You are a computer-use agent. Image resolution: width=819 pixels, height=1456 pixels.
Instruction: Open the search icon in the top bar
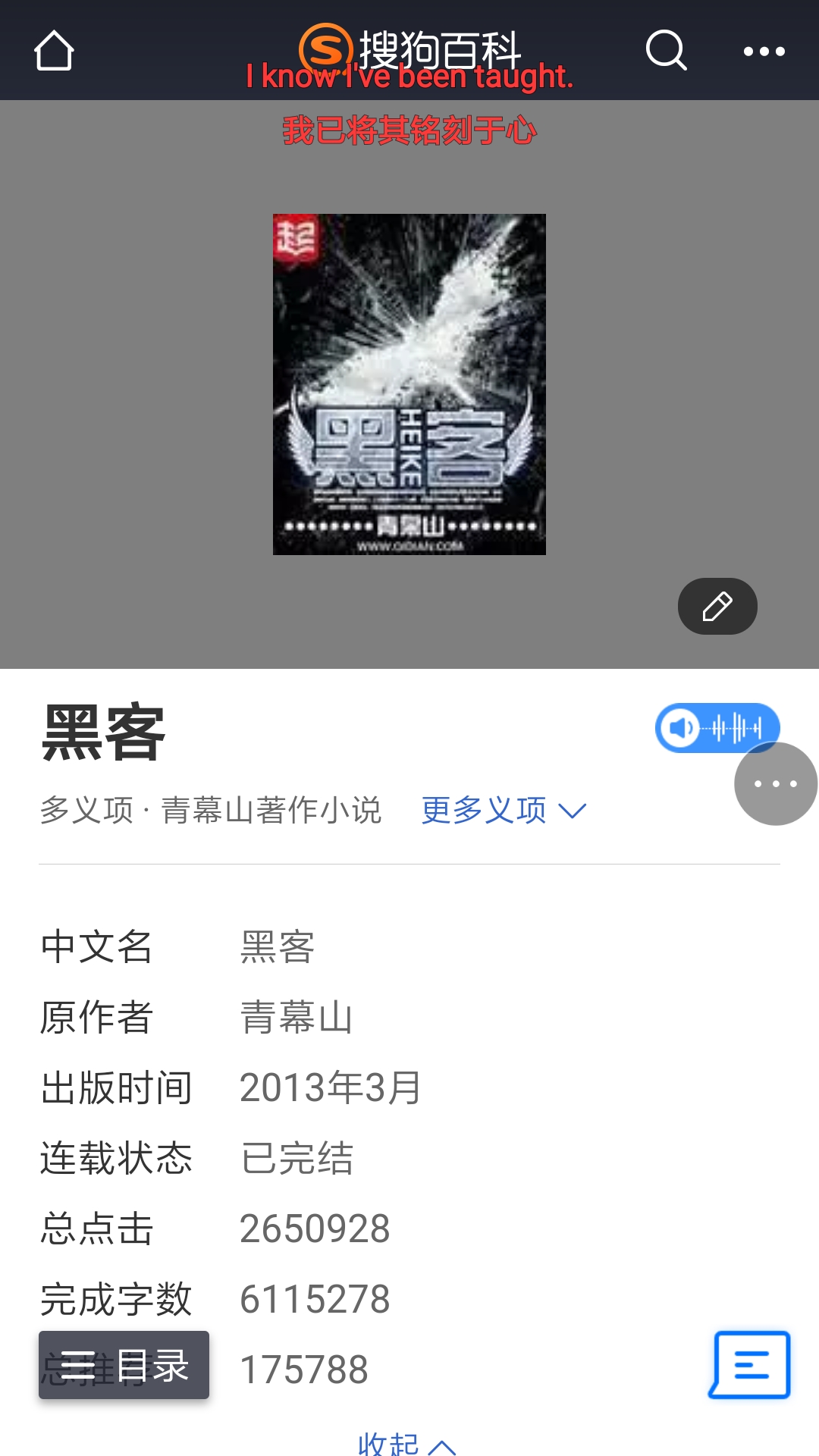coord(666,51)
